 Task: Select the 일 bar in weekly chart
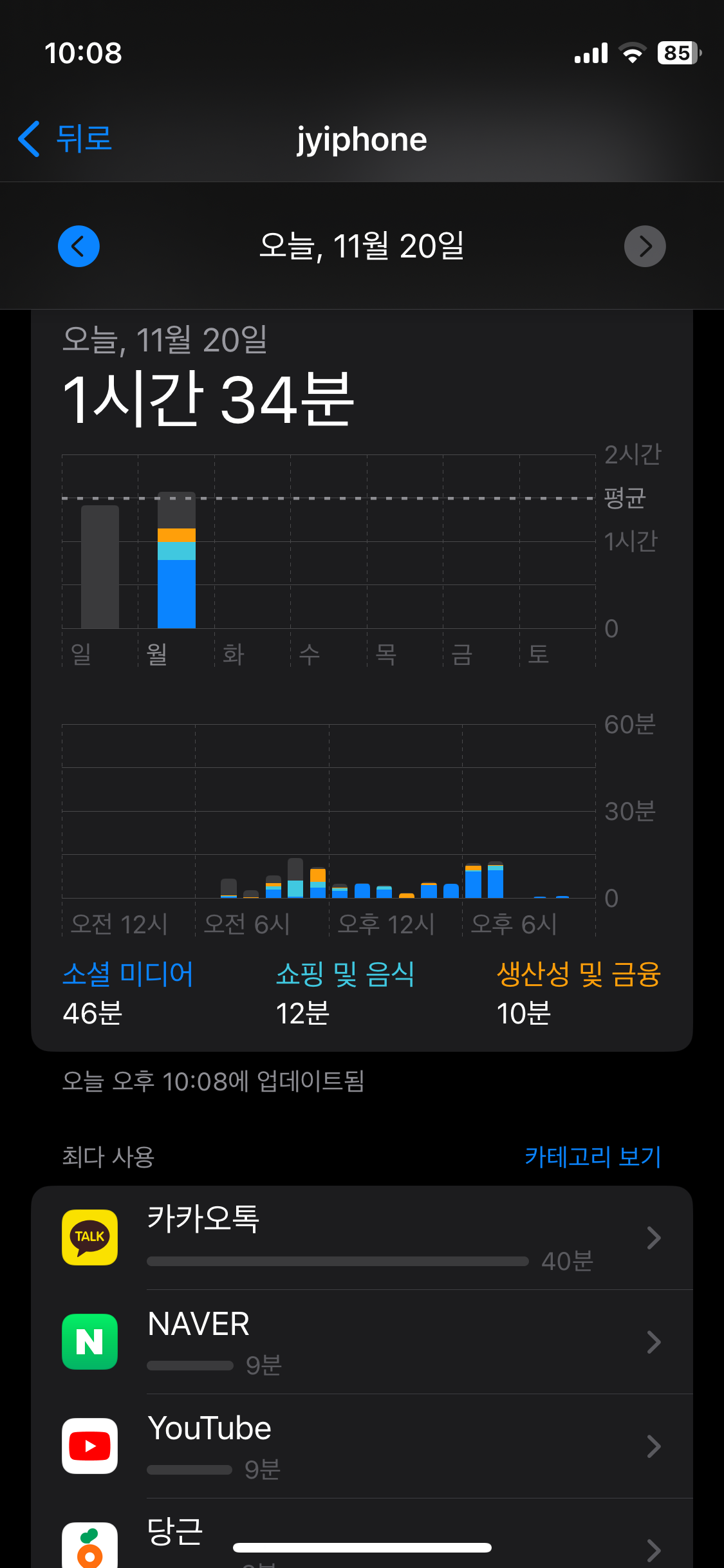point(100,567)
